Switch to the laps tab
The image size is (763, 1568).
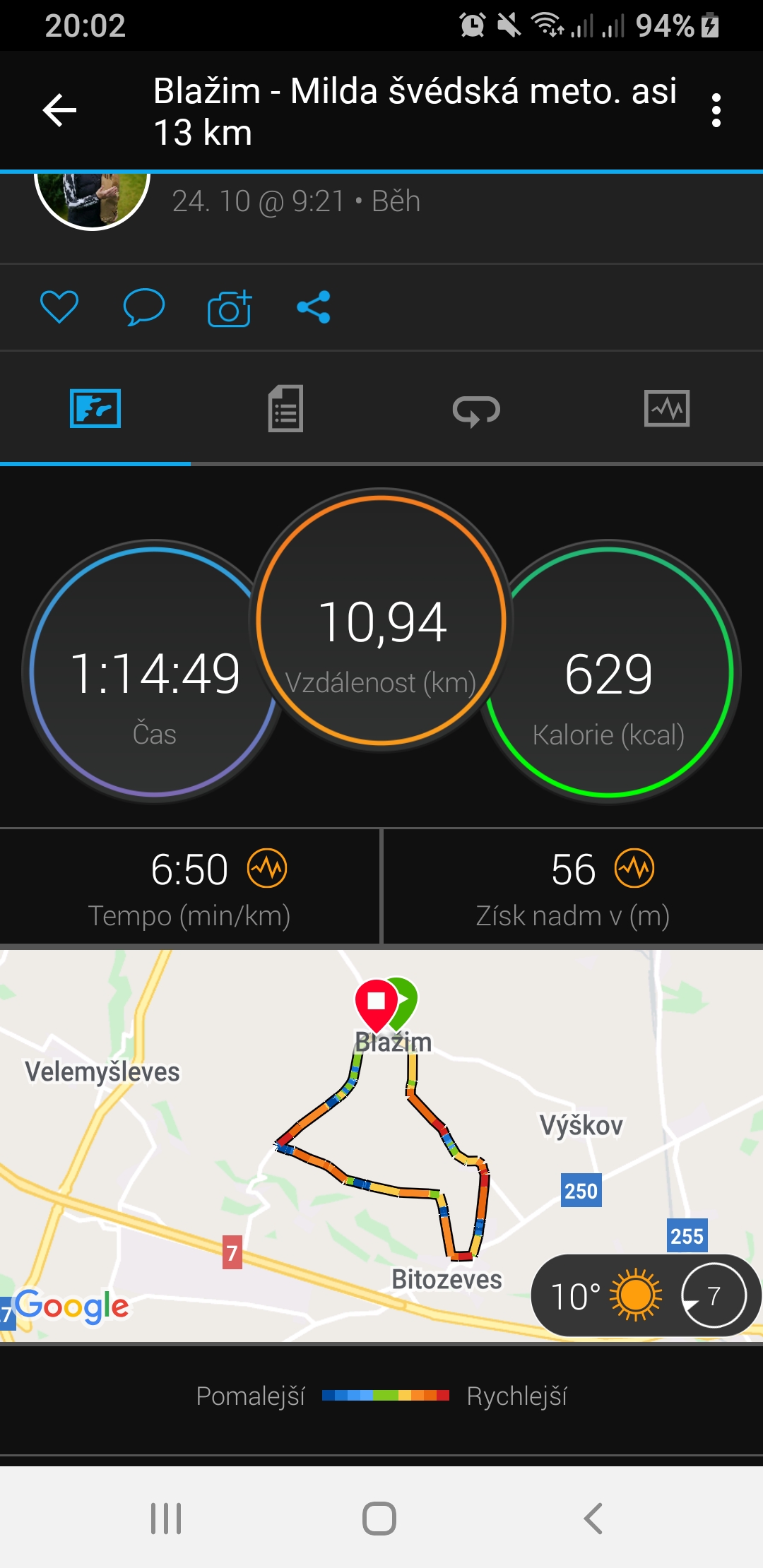(476, 410)
